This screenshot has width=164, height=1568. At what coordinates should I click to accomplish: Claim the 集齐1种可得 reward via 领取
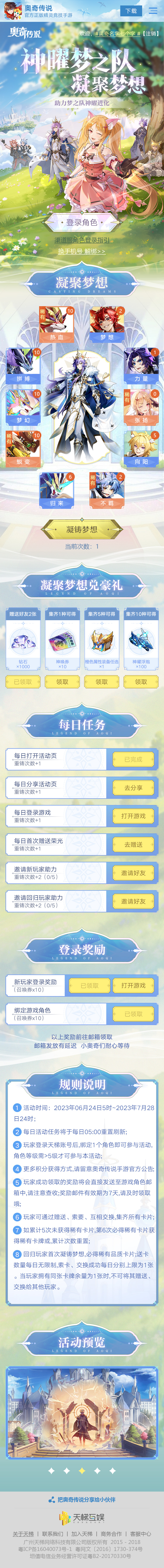click(x=62, y=682)
